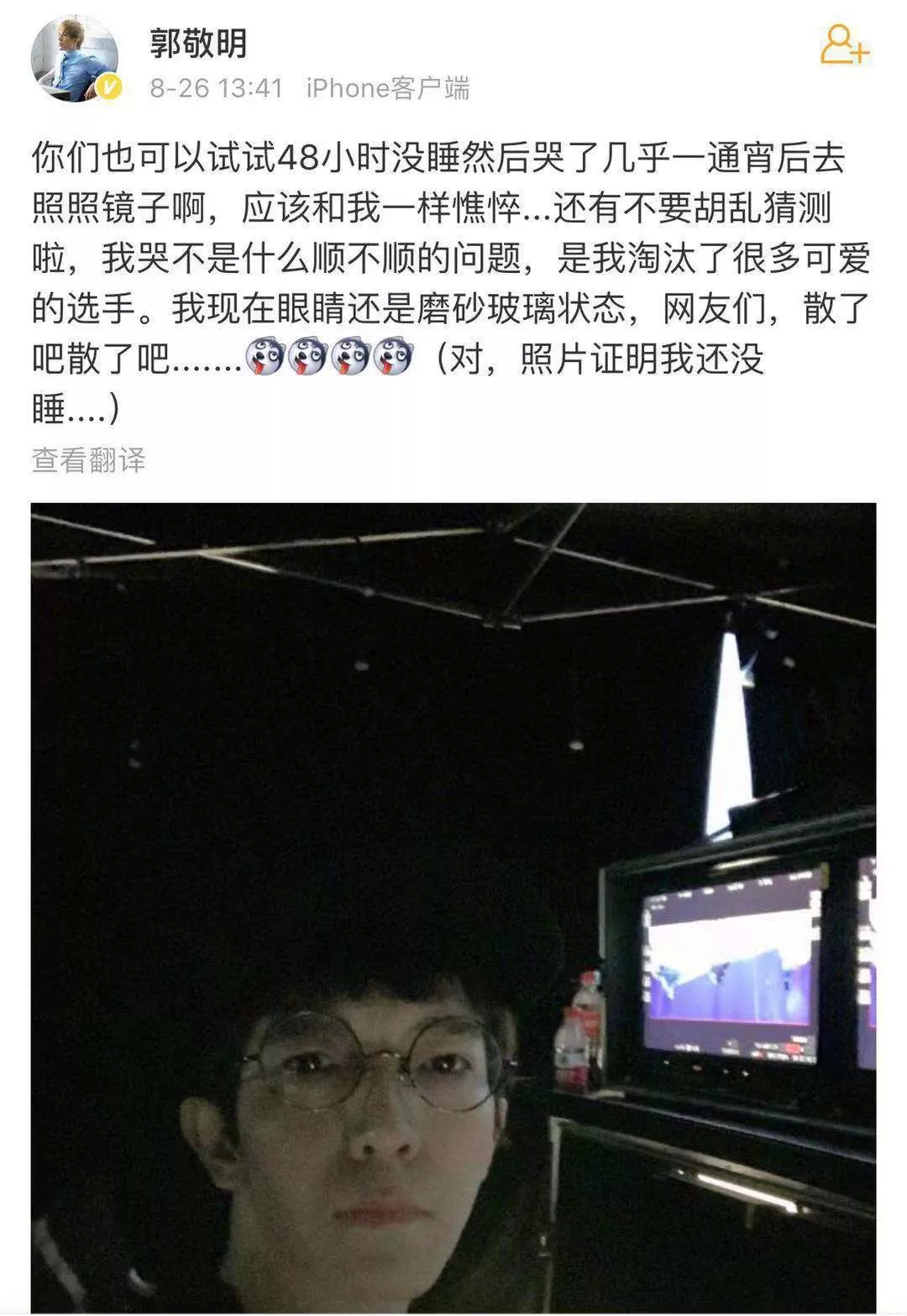Open 郭敬明's profile avatar

[75, 59]
